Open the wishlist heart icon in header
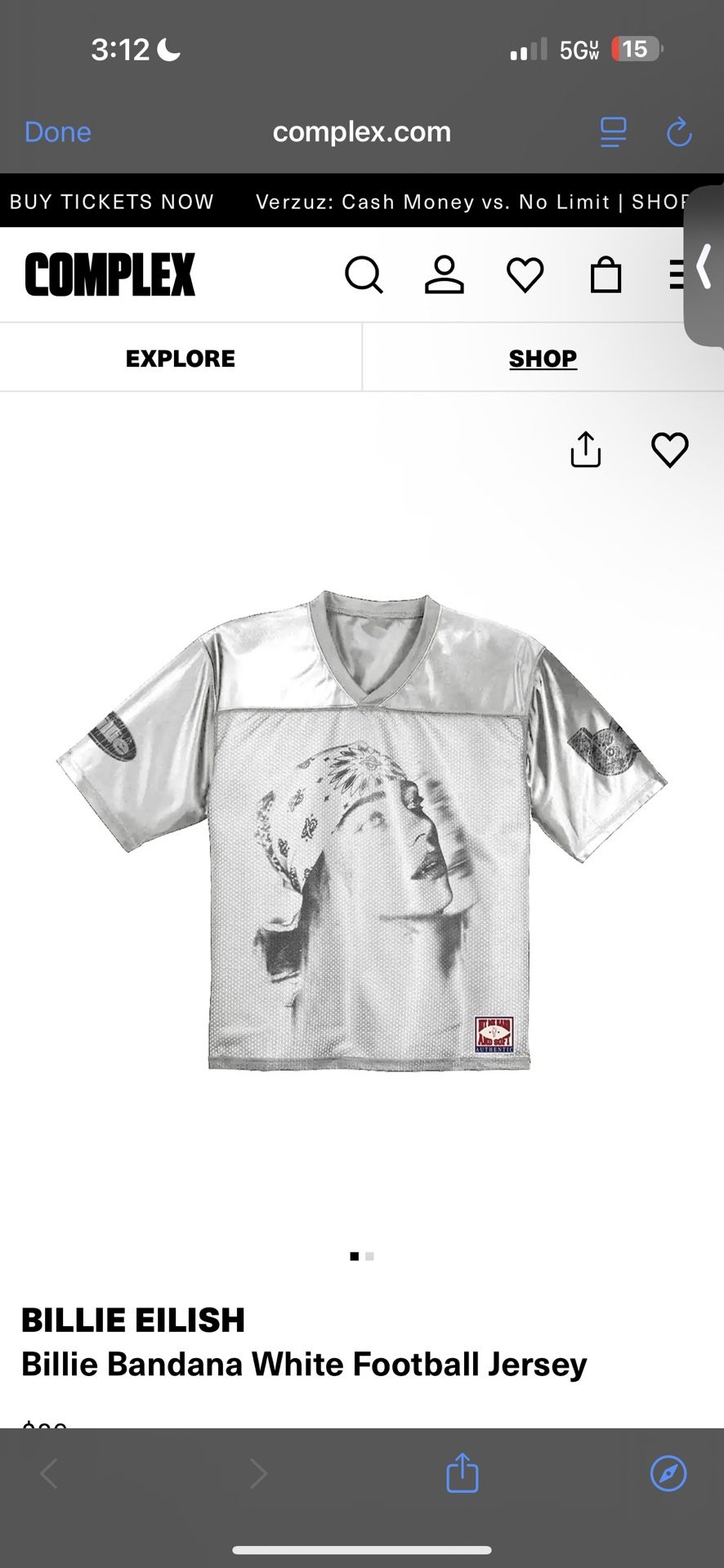Image resolution: width=724 pixels, height=1568 pixels. [525, 275]
